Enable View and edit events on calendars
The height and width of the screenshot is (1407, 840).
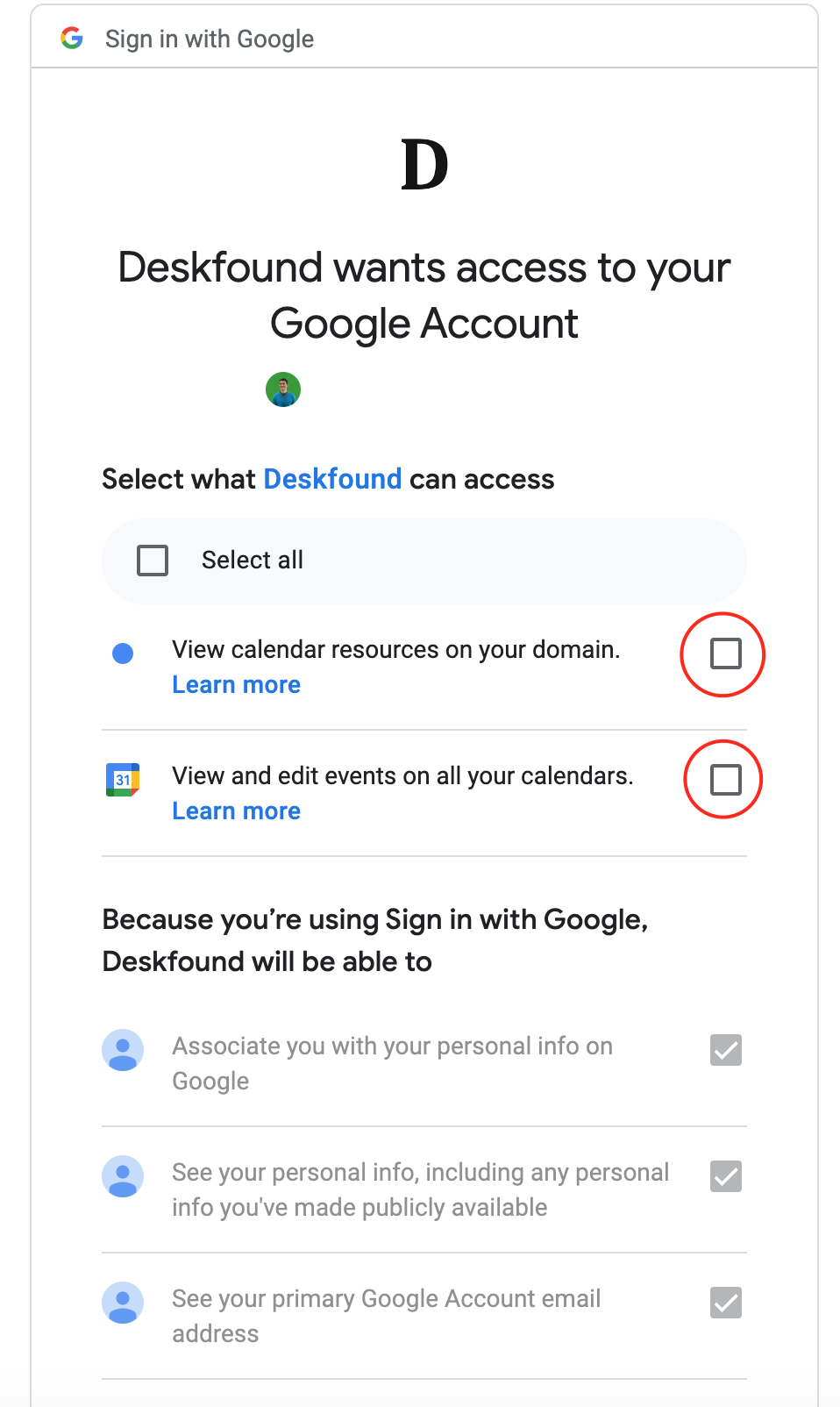tap(725, 779)
